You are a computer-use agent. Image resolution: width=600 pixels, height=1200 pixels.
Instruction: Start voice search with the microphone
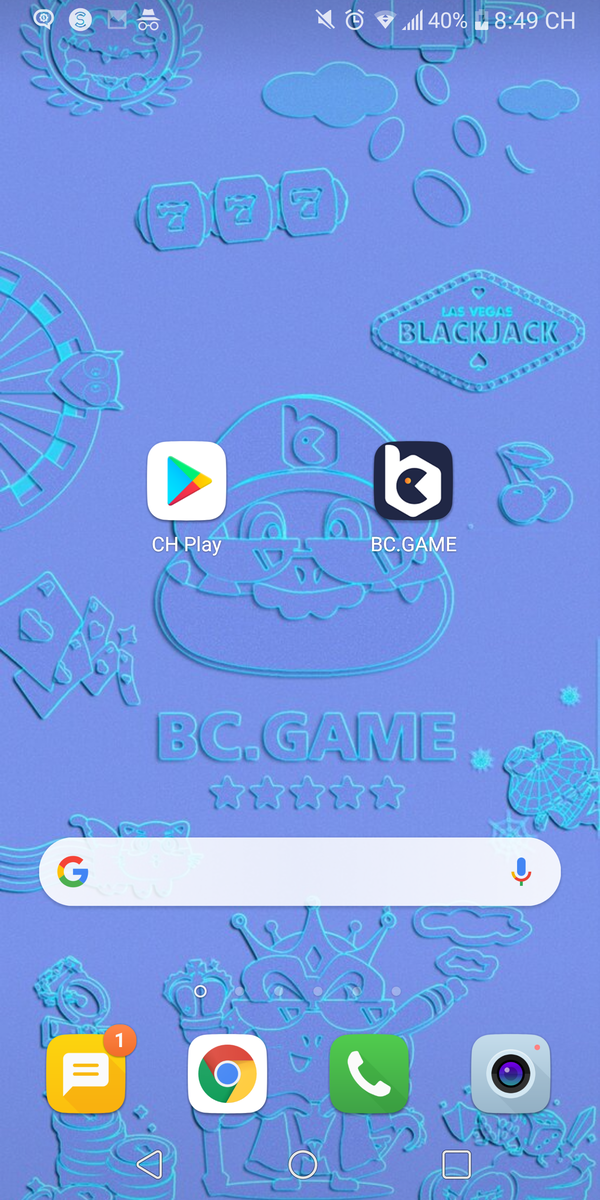[521, 872]
